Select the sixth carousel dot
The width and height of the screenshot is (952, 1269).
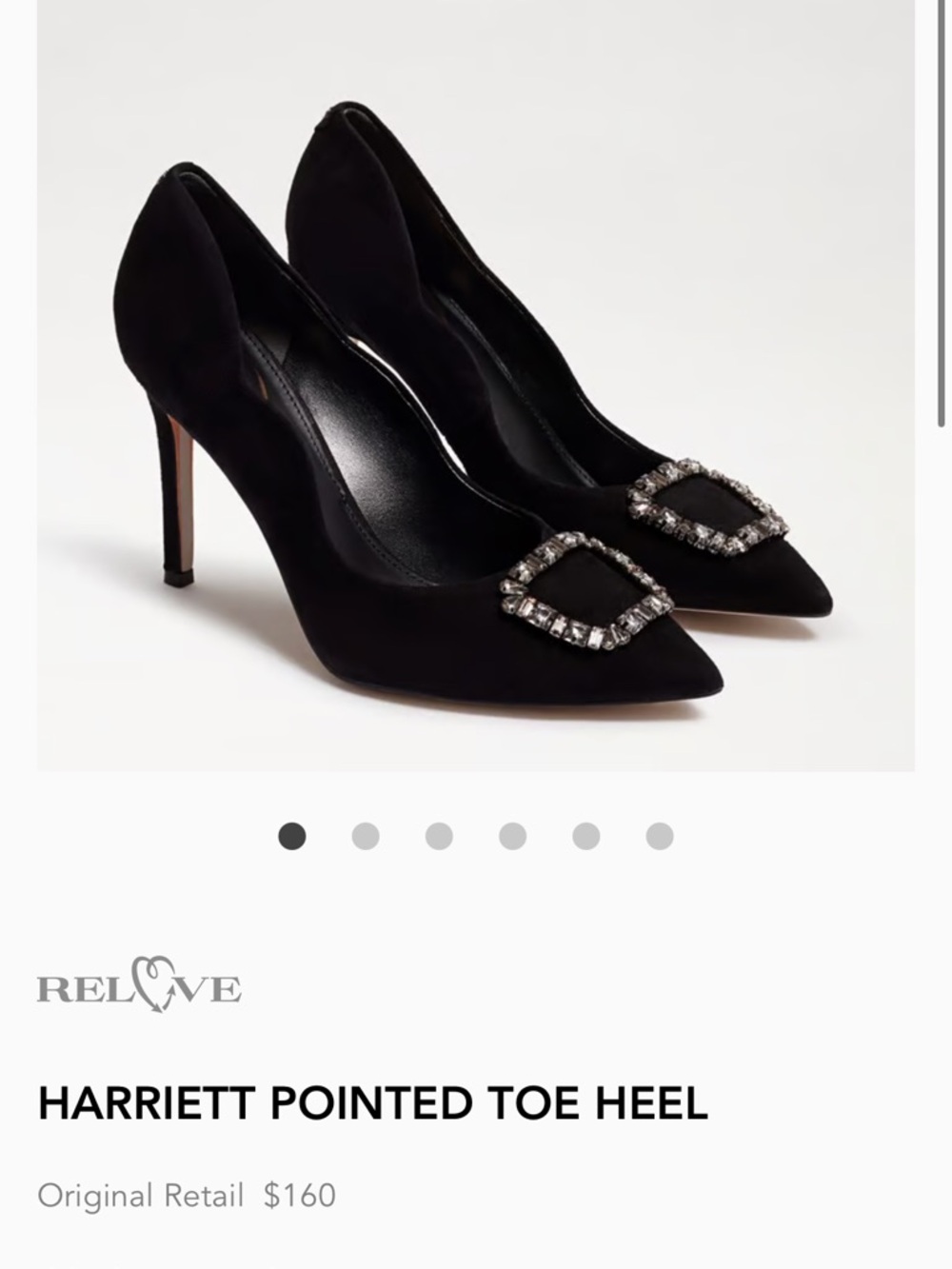pyautogui.click(x=657, y=835)
